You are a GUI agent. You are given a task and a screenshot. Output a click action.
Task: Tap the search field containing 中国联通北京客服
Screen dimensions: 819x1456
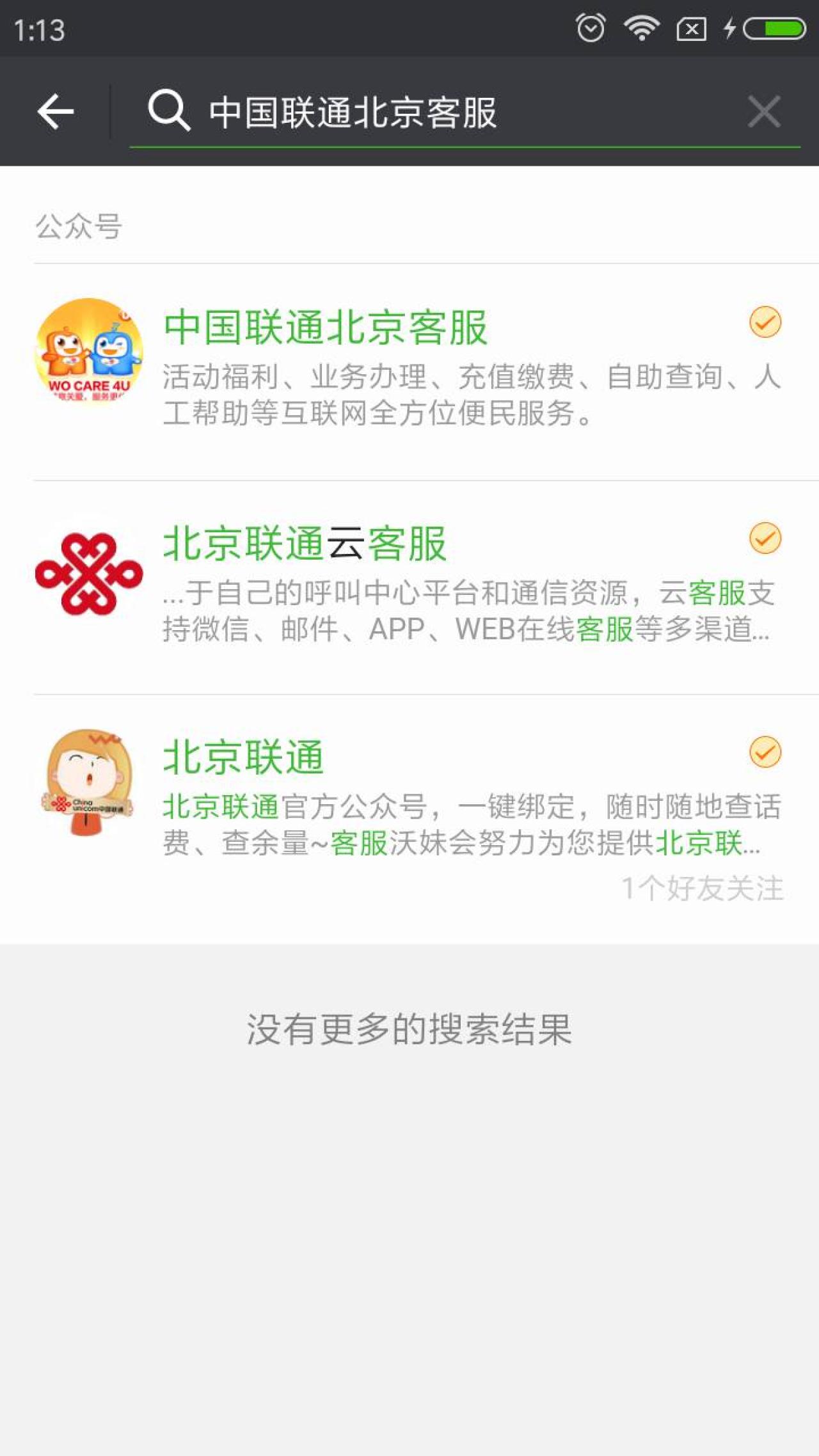click(448, 113)
